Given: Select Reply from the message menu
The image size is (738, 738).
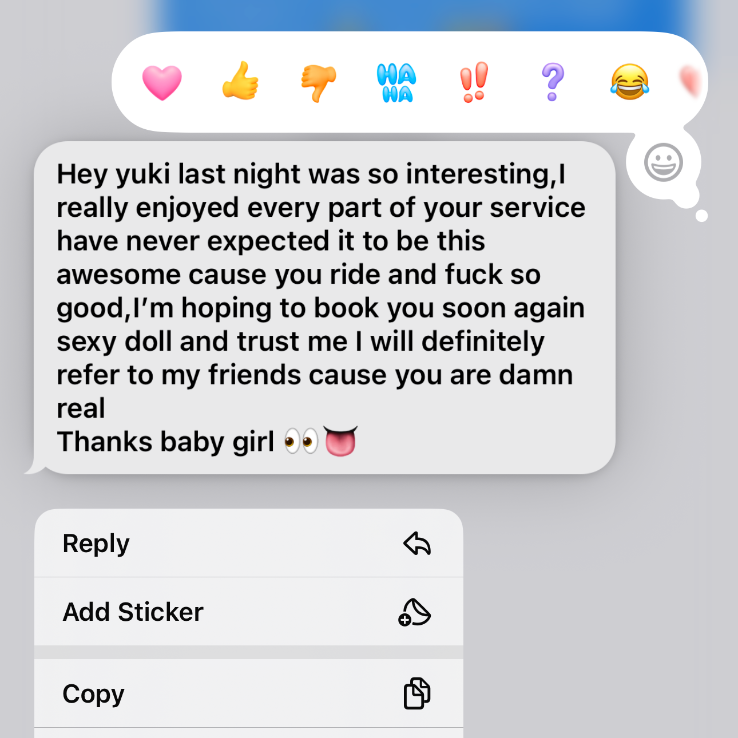Looking at the screenshot, I should (x=248, y=543).
